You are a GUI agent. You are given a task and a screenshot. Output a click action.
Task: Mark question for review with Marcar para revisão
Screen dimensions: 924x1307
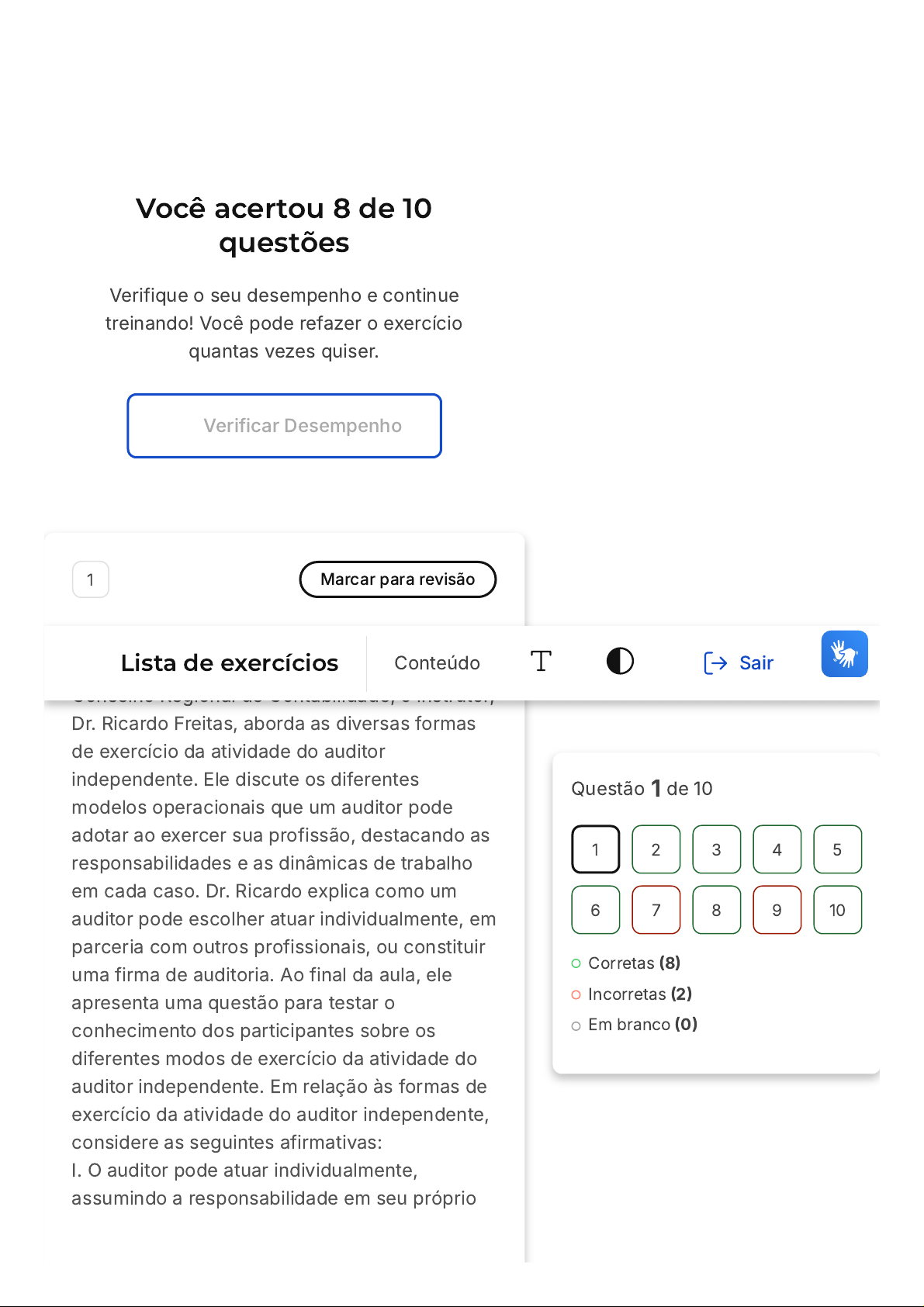(x=397, y=579)
